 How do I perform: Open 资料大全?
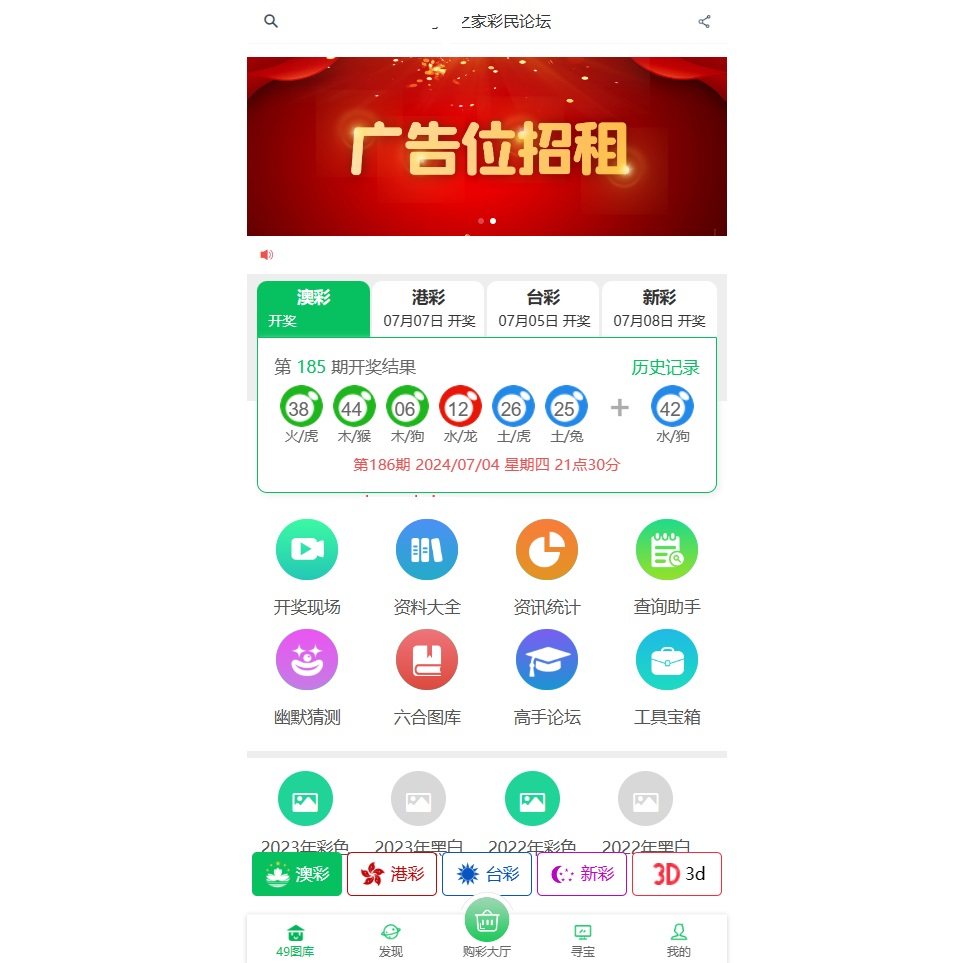click(x=427, y=566)
